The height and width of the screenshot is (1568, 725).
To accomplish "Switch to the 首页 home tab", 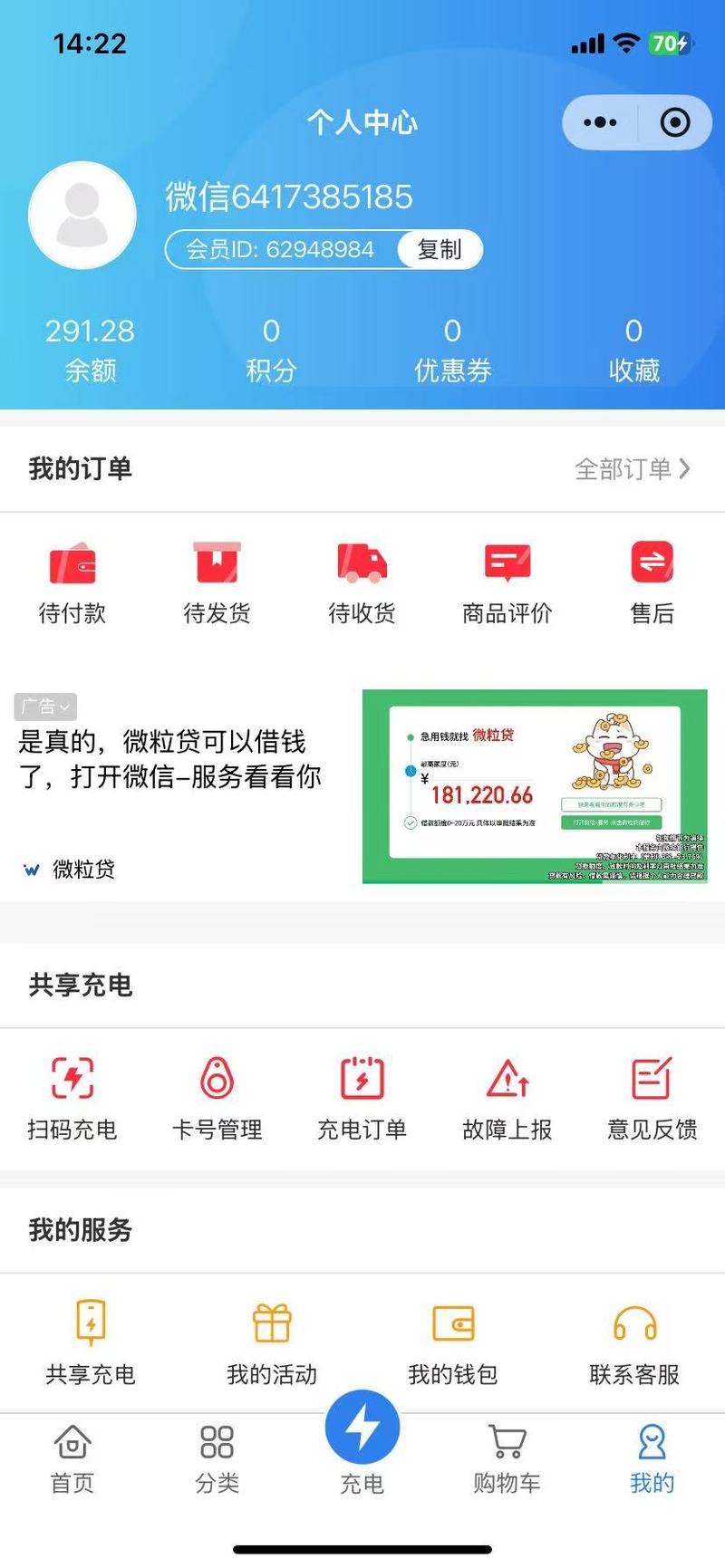I will [x=72, y=1459].
